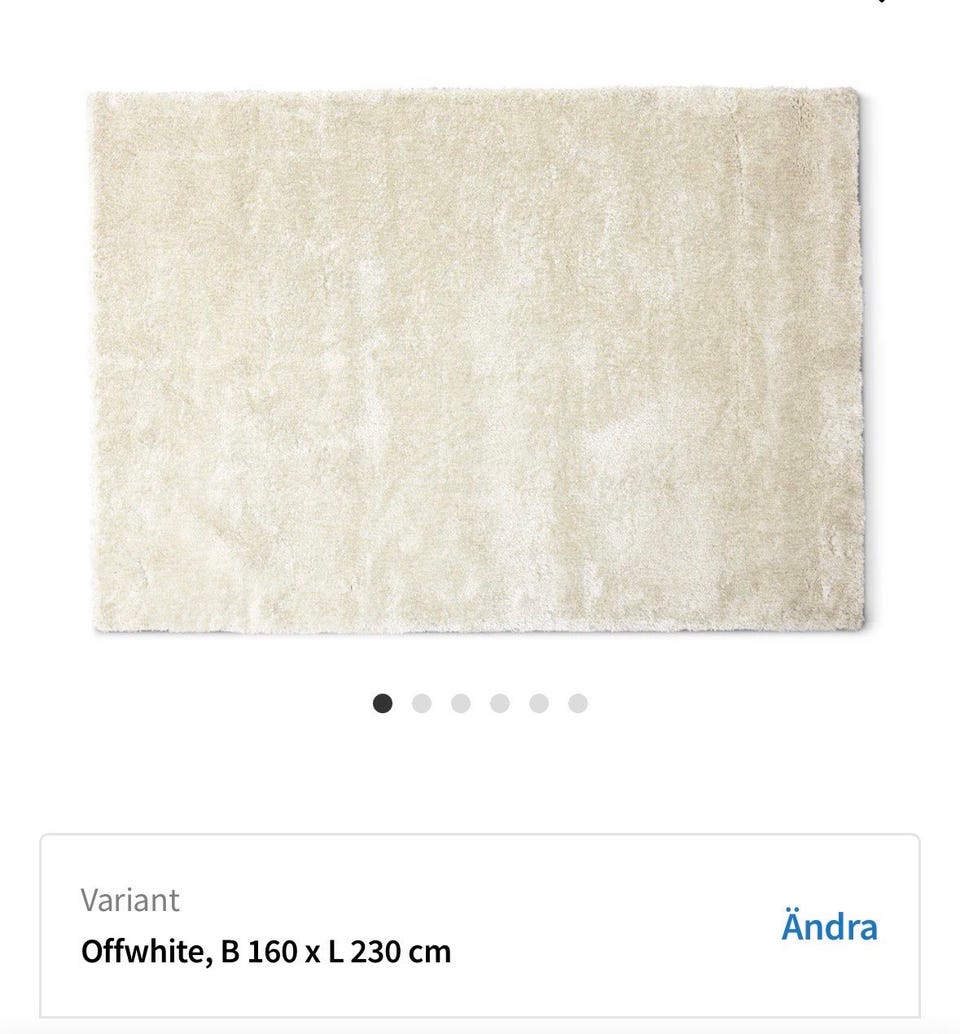This screenshot has width=960, height=1034.
Task: View the last photo with the sixth dot
Action: point(576,703)
